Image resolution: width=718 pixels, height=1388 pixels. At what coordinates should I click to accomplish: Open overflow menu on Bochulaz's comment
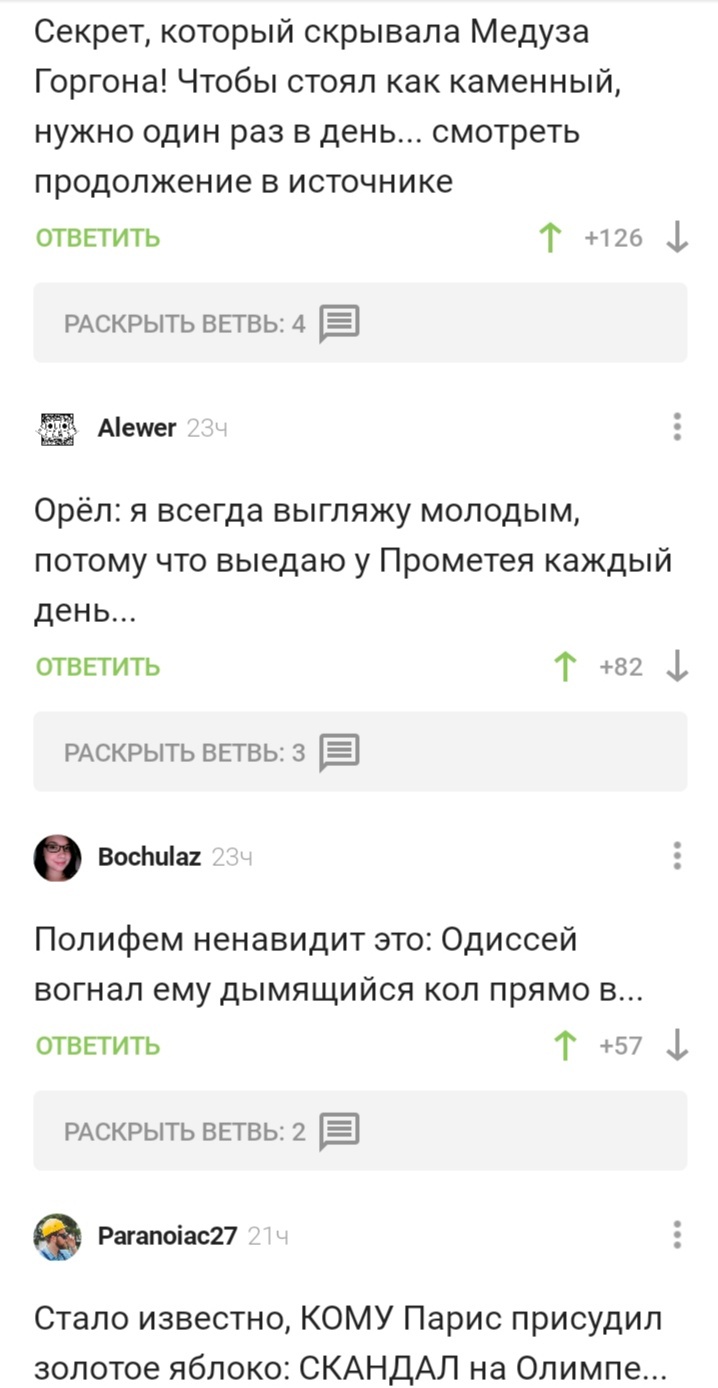[x=677, y=856]
